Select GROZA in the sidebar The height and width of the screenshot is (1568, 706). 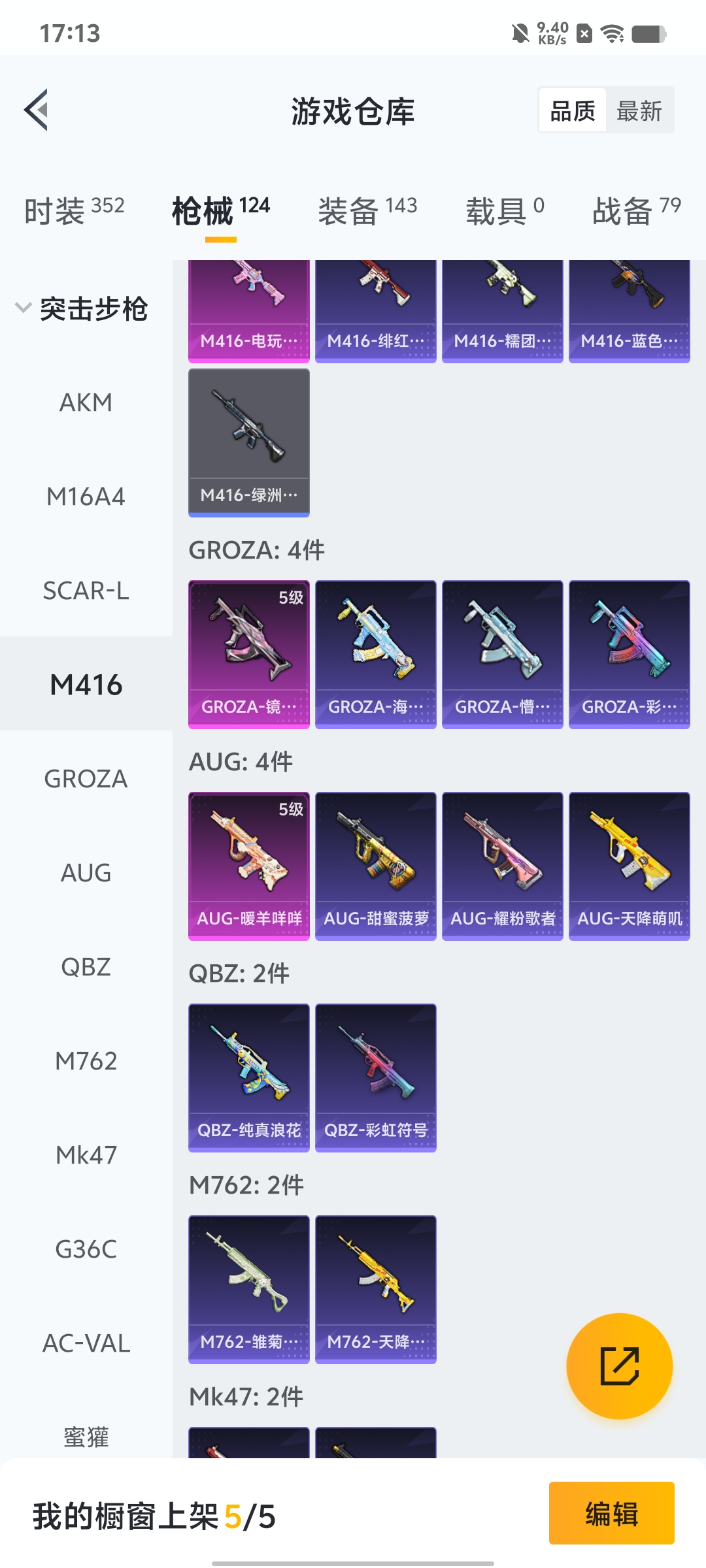click(x=86, y=779)
